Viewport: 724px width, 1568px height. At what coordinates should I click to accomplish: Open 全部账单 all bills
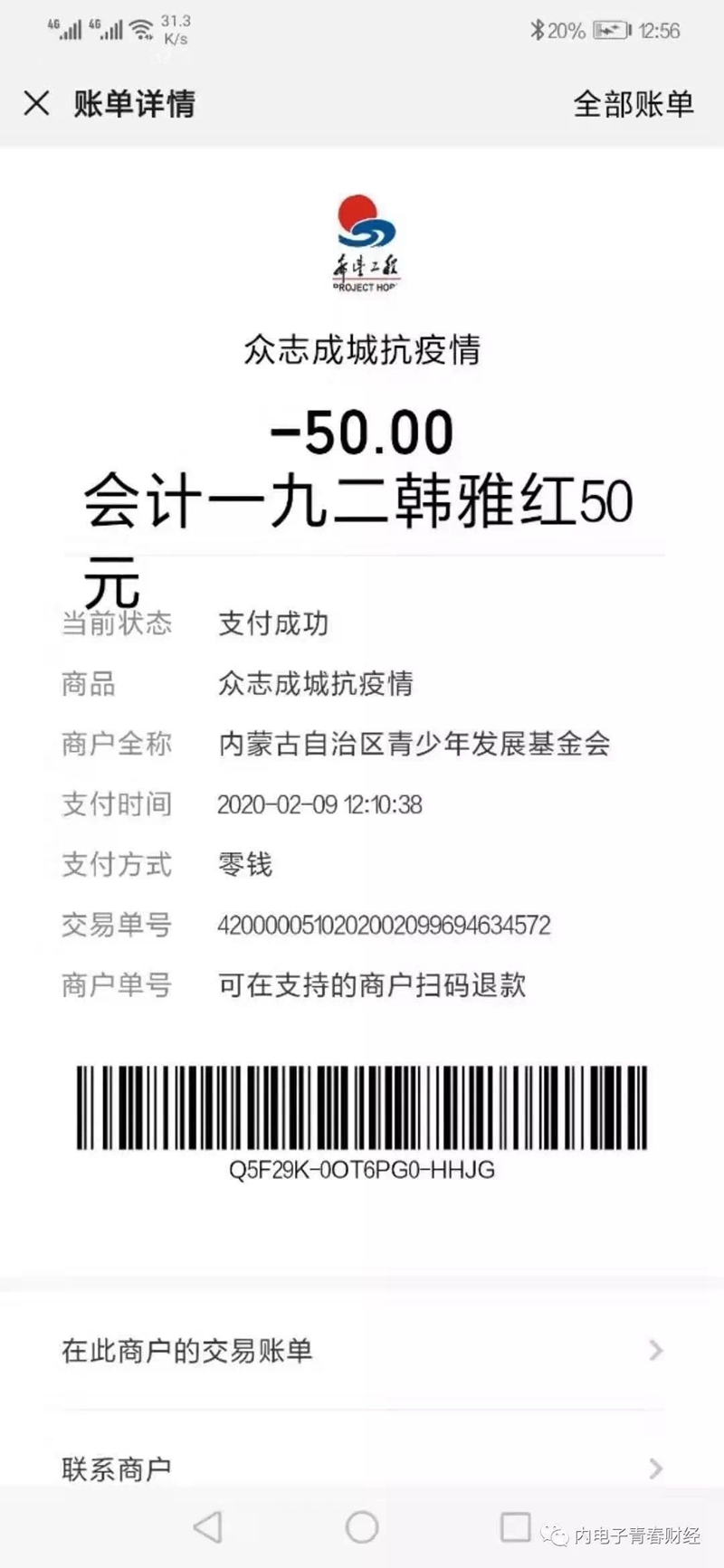point(633,104)
